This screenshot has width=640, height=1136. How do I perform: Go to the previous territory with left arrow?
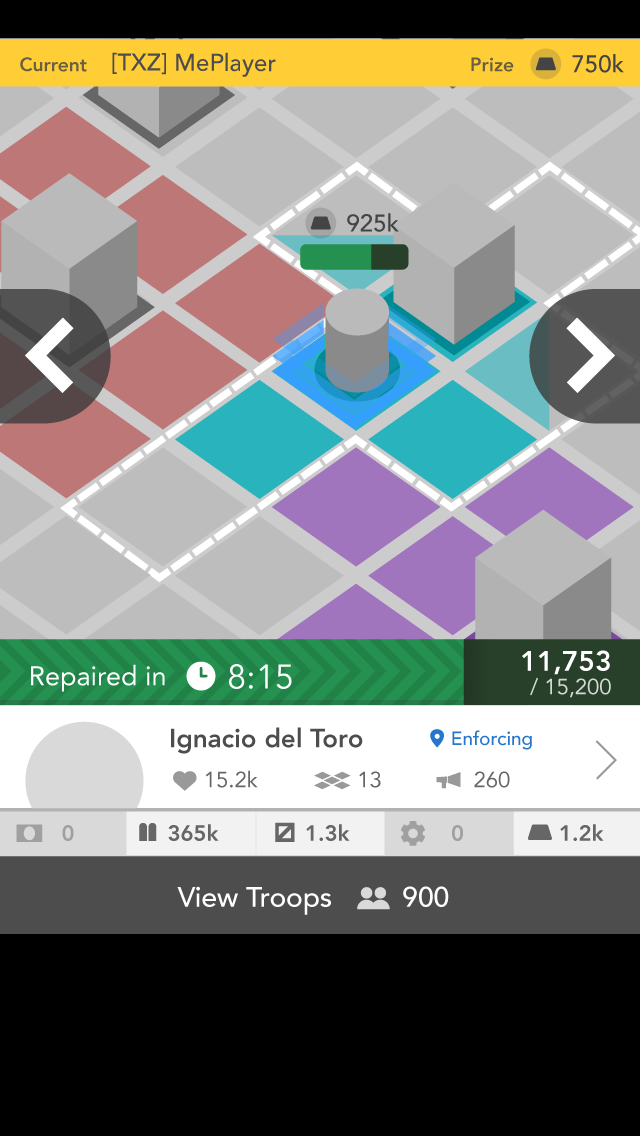point(50,355)
